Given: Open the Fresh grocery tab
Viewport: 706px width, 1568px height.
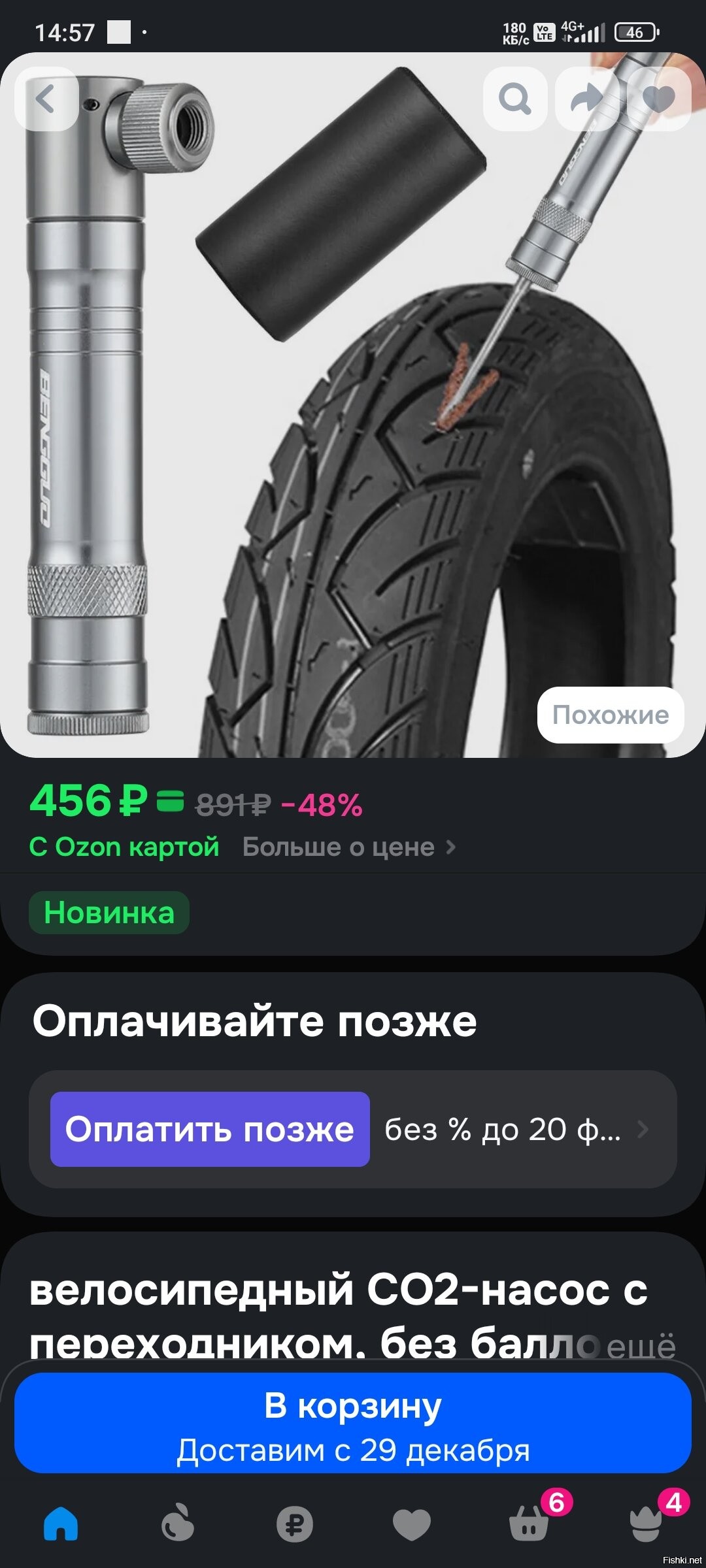Looking at the screenshot, I should [x=178, y=1524].
